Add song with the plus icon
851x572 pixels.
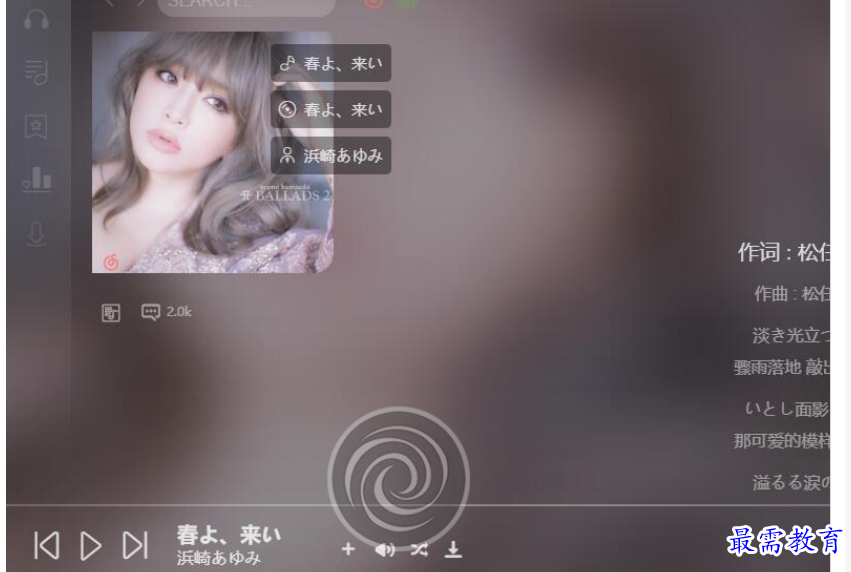click(x=348, y=549)
